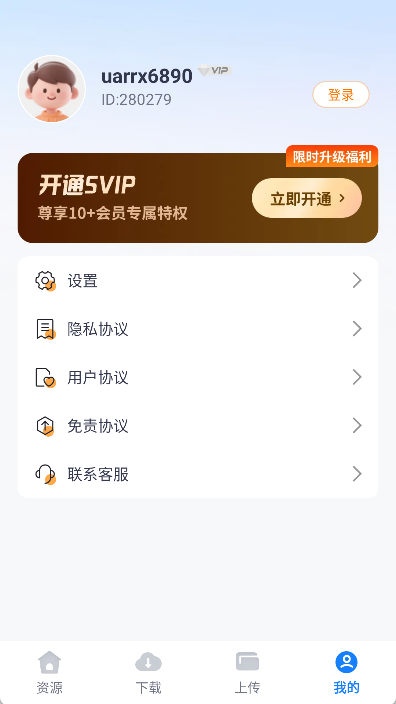Switch to the 上传 tab
Image resolution: width=396 pixels, height=704 pixels.
pyautogui.click(x=247, y=673)
